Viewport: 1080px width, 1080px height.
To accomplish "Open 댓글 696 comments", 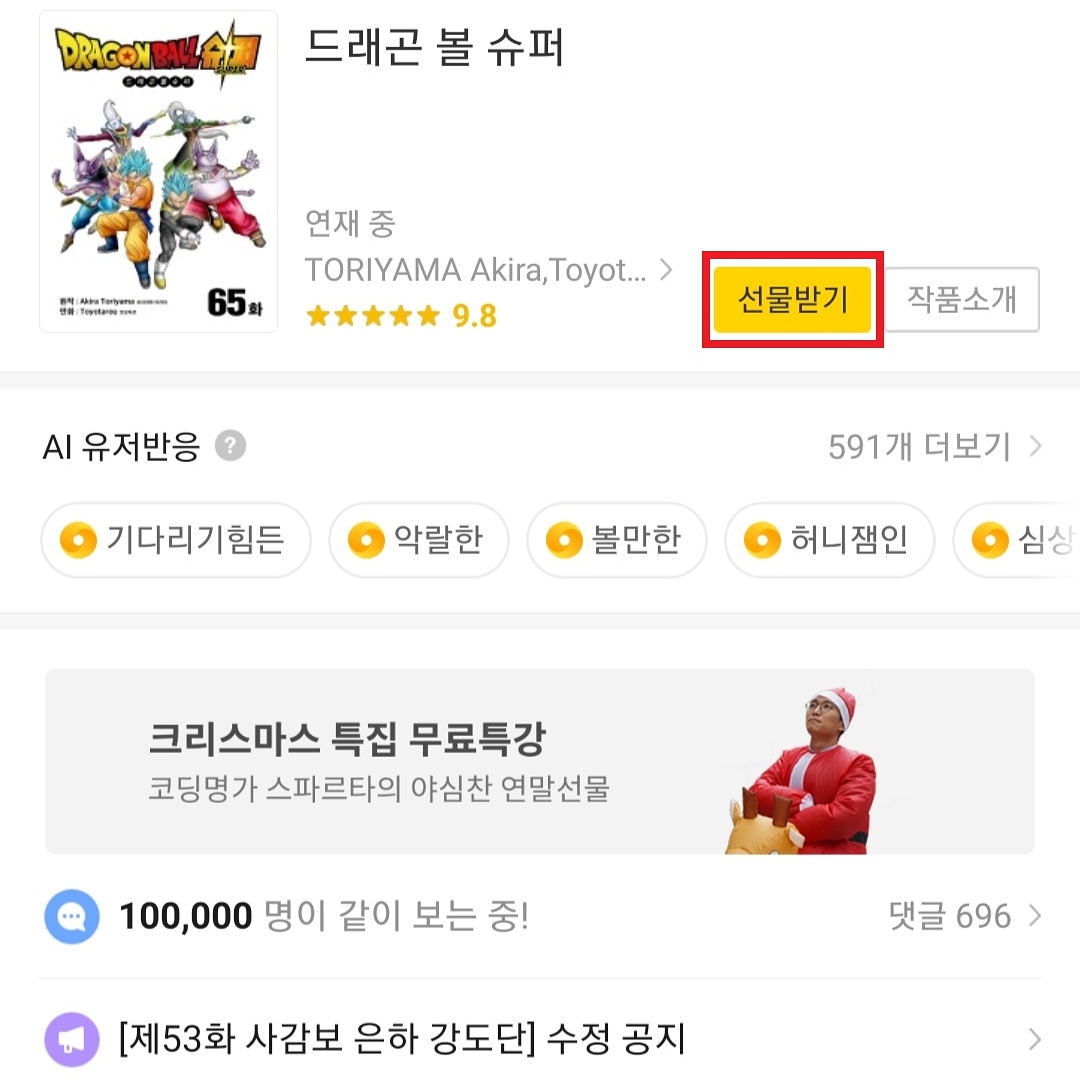I will pos(965,916).
